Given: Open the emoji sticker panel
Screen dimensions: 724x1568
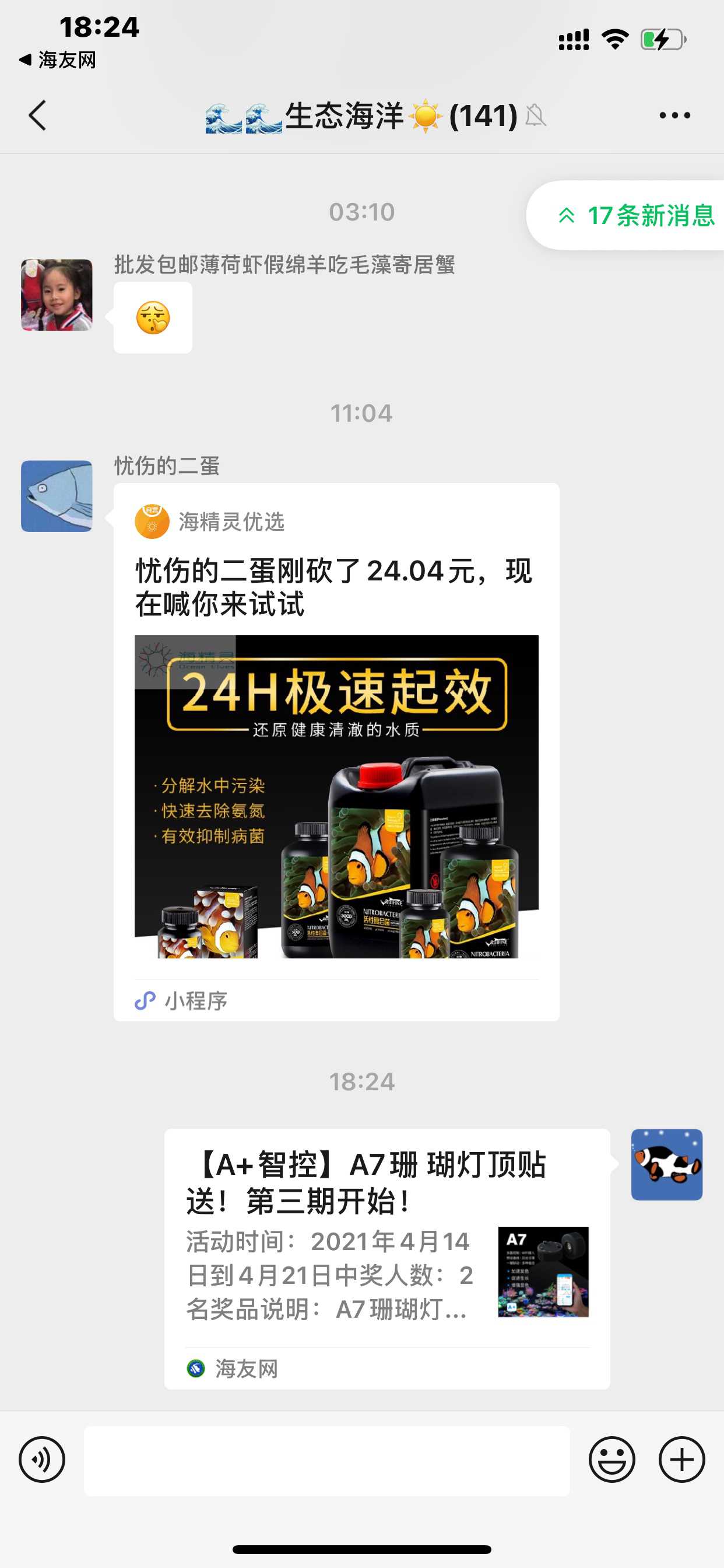Looking at the screenshot, I should pos(611,1459).
